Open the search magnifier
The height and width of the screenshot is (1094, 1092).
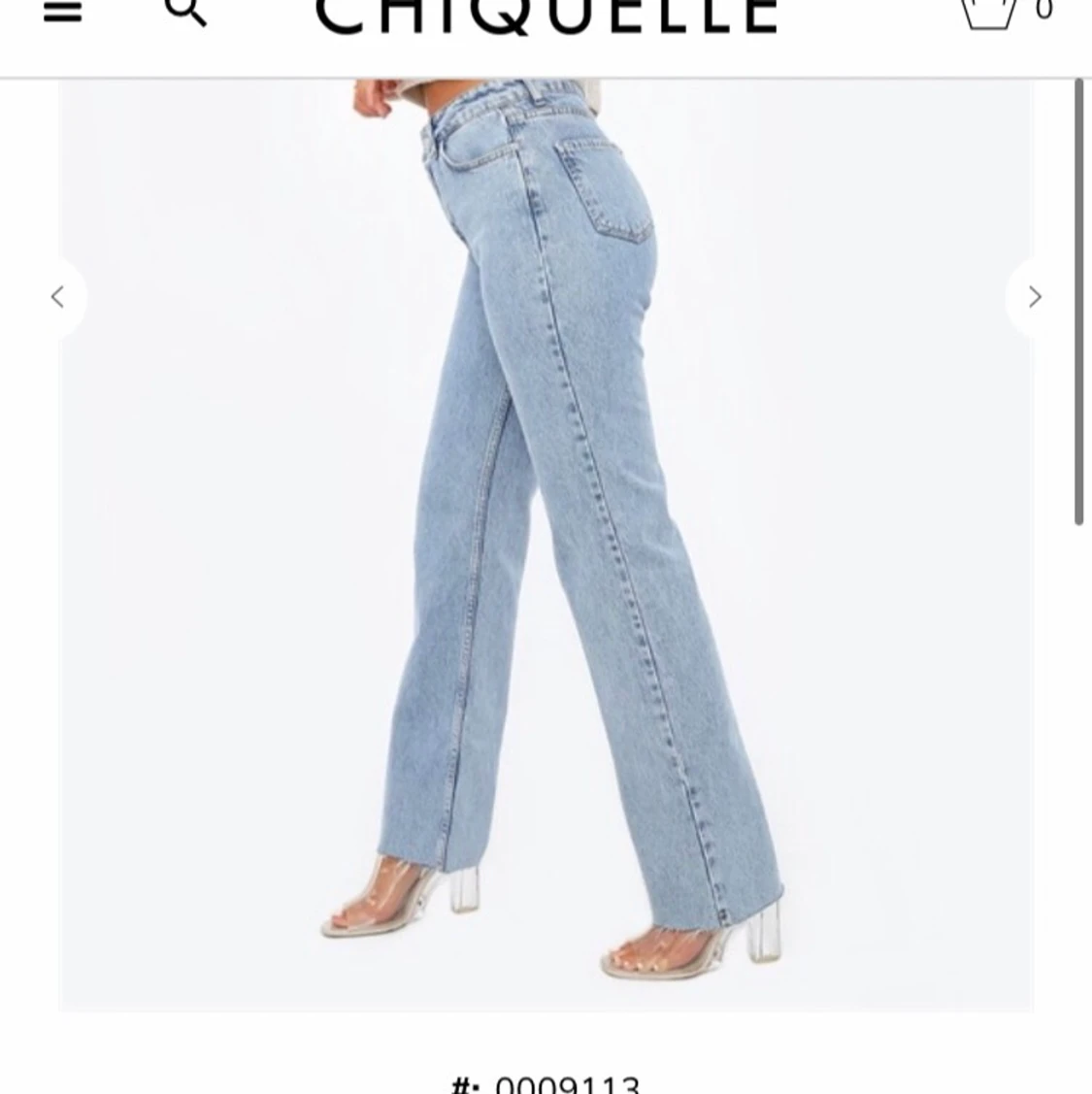coord(184,12)
